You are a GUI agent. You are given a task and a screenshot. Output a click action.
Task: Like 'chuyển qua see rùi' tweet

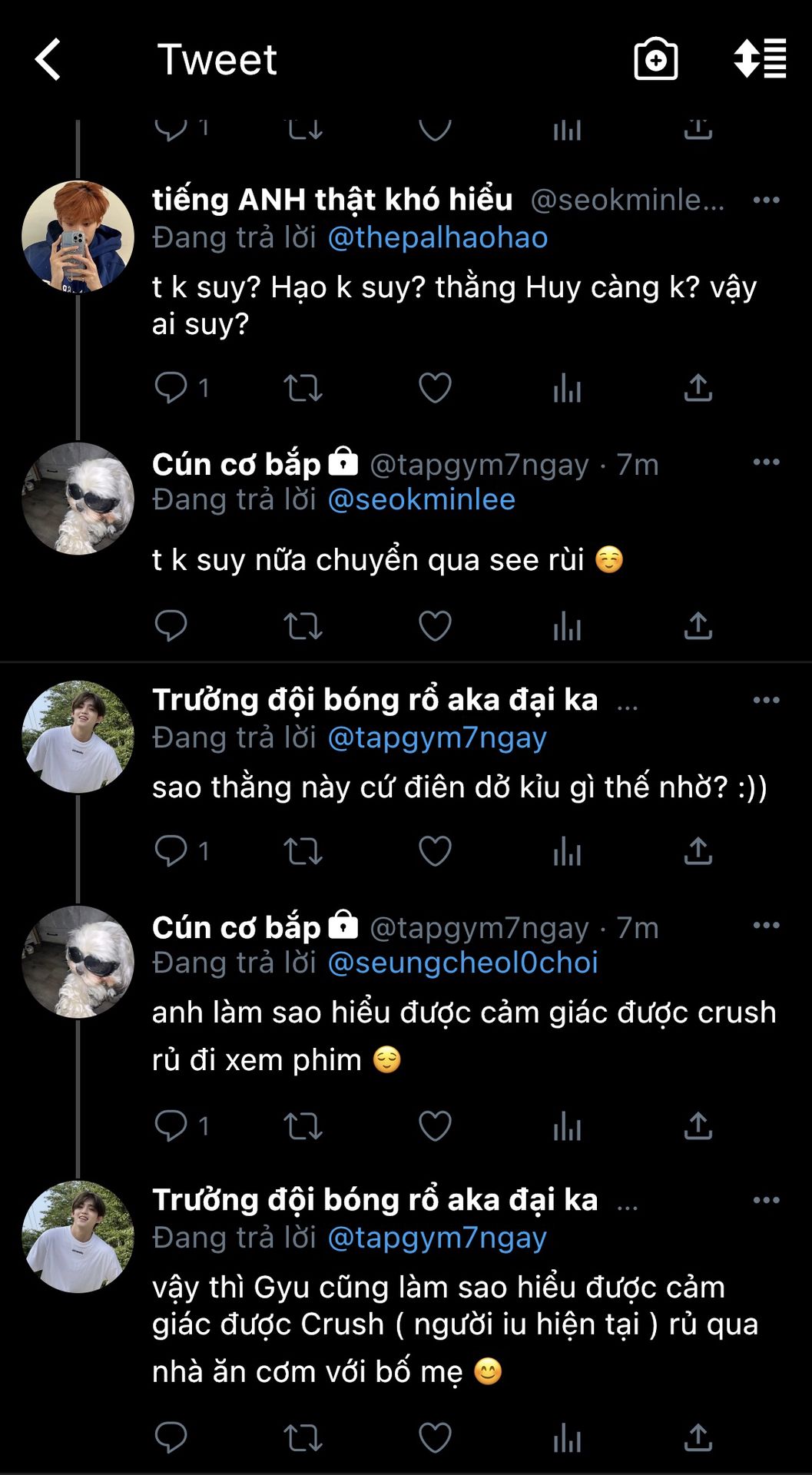pyautogui.click(x=435, y=626)
